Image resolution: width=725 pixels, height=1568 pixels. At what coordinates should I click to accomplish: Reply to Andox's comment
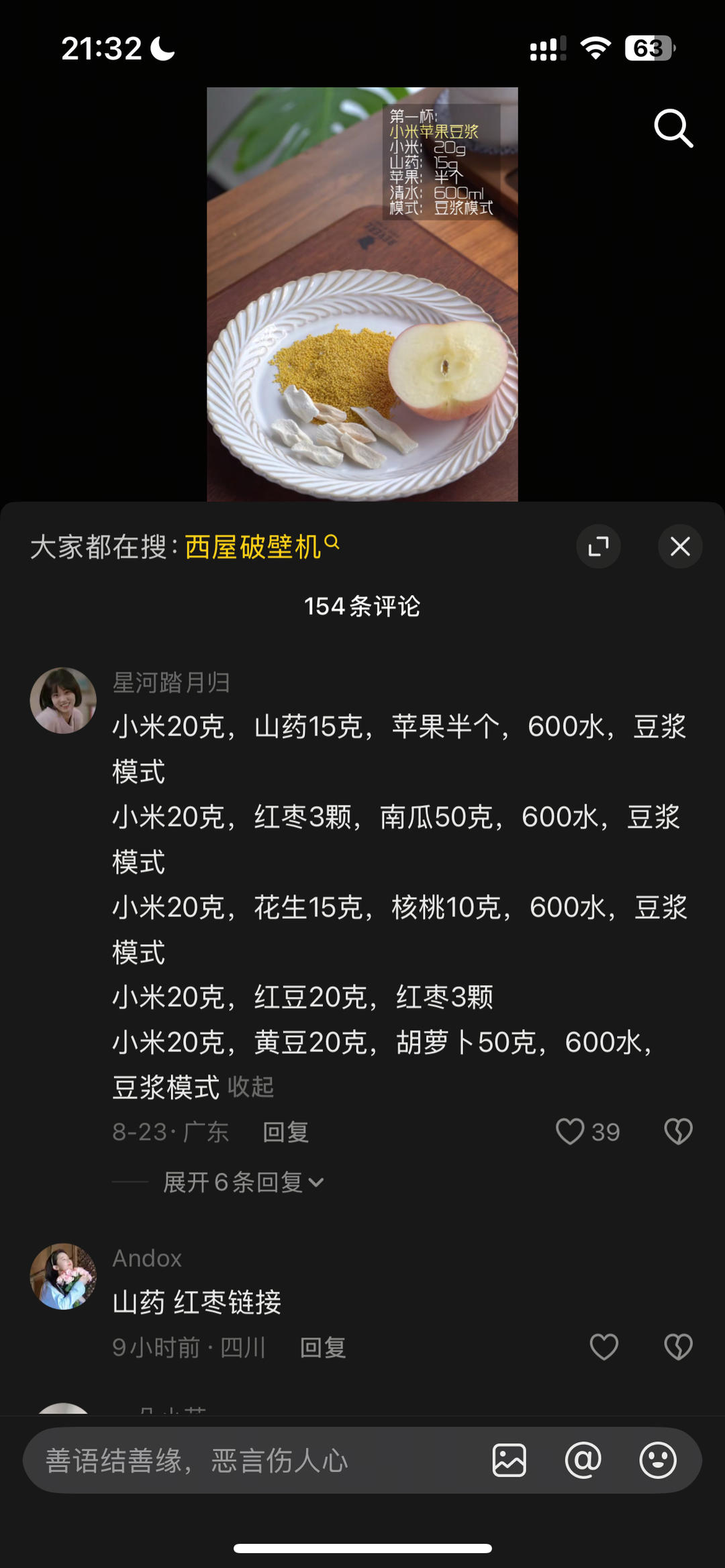(x=323, y=1347)
